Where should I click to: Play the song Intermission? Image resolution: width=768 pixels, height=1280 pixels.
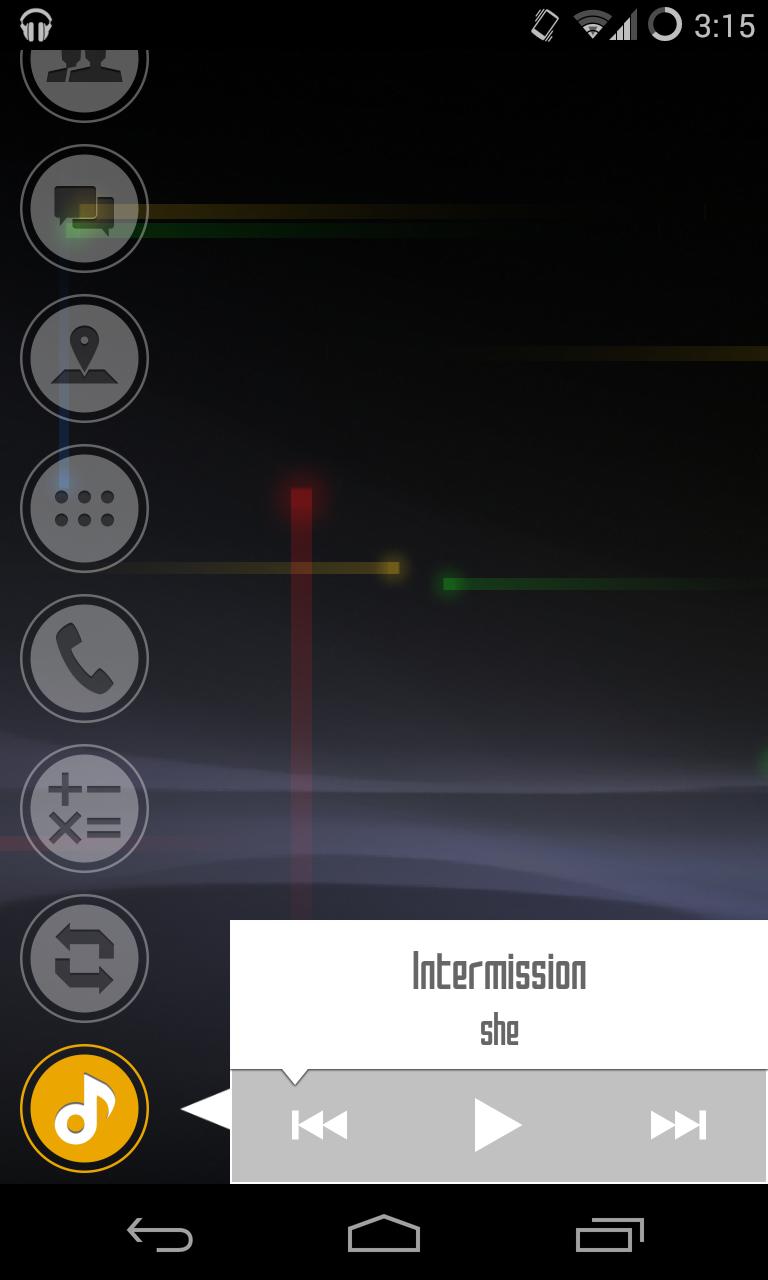(x=497, y=1125)
